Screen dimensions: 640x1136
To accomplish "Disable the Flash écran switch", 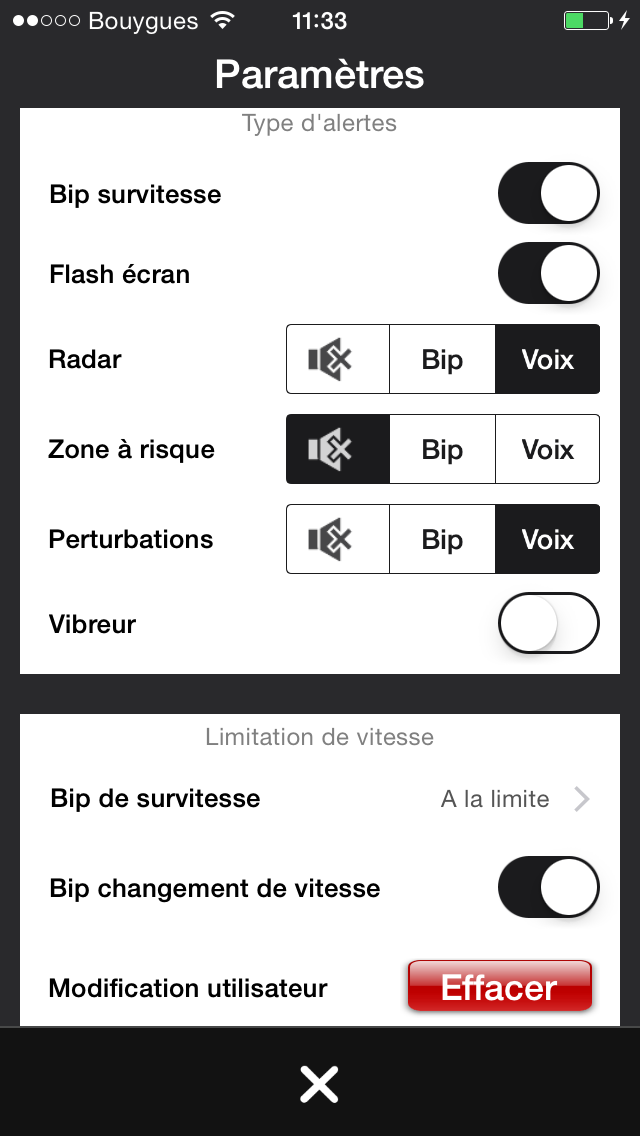I will tap(548, 274).
